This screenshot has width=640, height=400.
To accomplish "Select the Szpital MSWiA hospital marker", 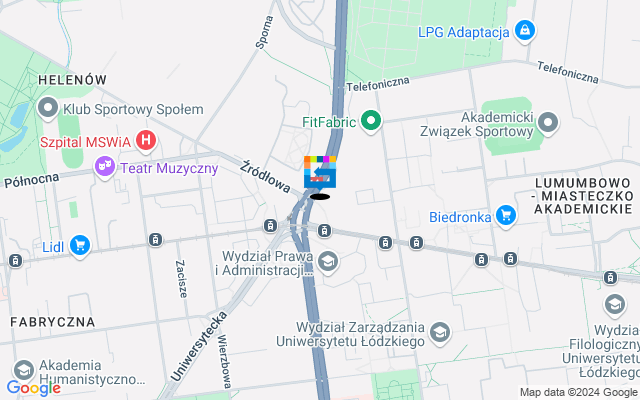I will [x=147, y=140].
